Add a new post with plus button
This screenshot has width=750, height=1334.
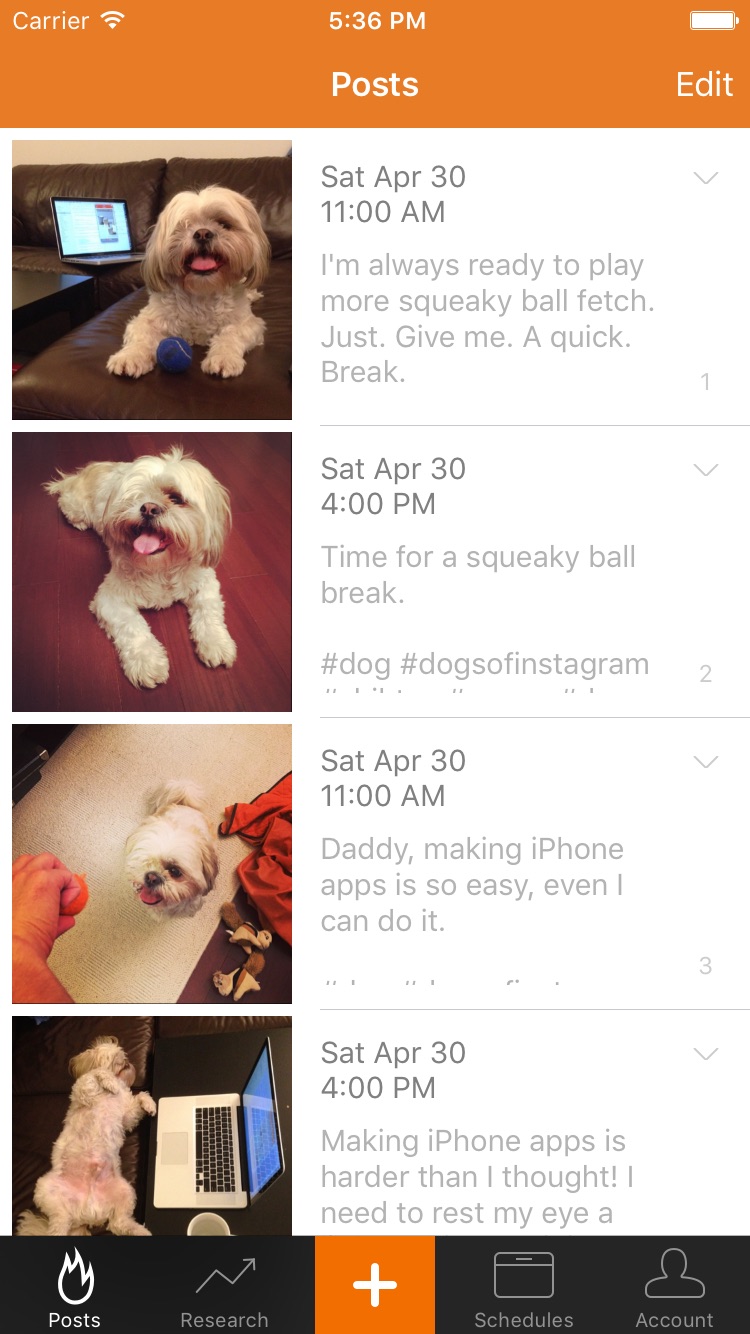tap(375, 1285)
